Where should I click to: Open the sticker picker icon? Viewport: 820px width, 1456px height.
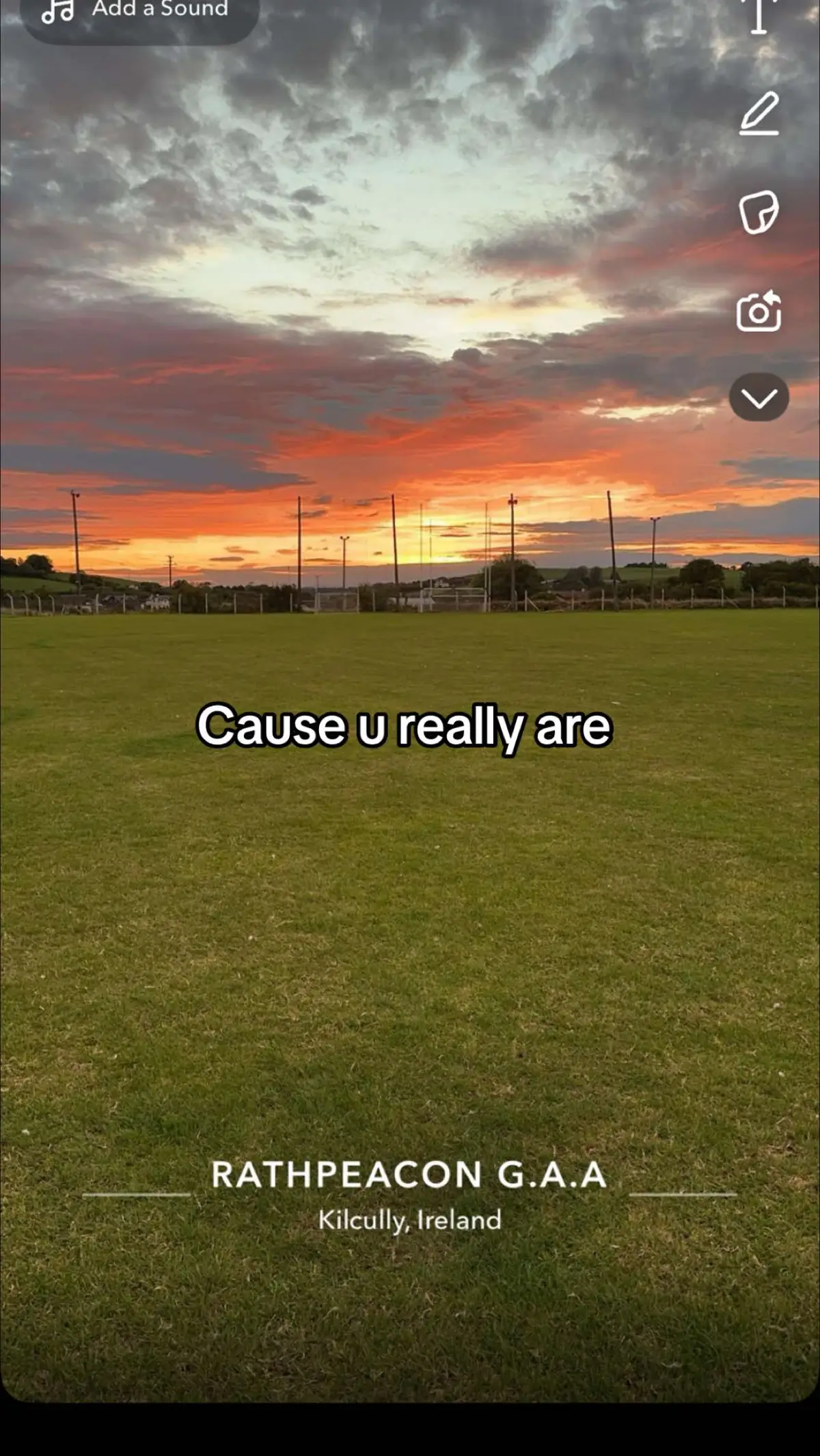point(758,212)
